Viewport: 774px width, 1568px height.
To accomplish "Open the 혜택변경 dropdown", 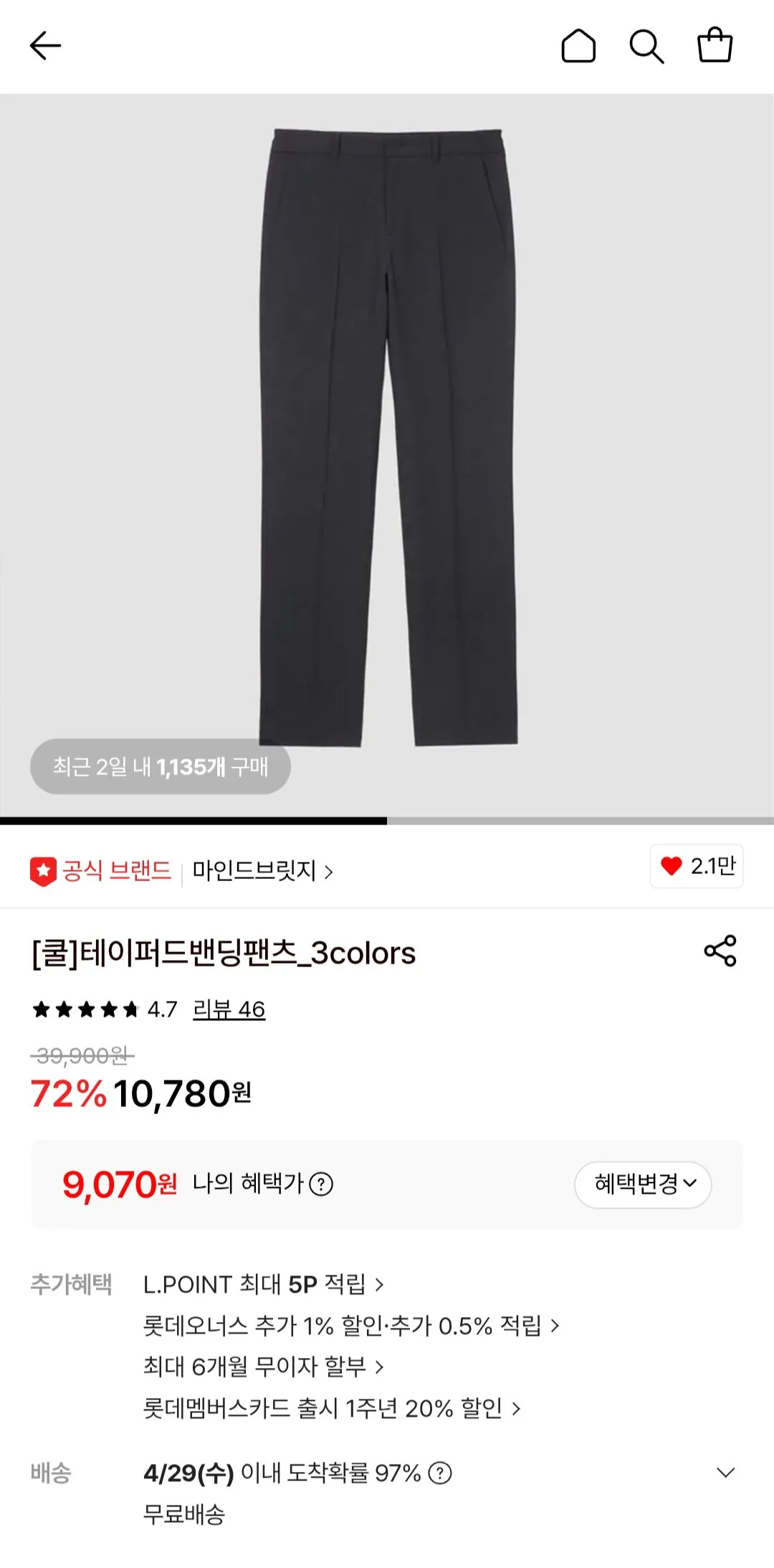I will tap(643, 1185).
